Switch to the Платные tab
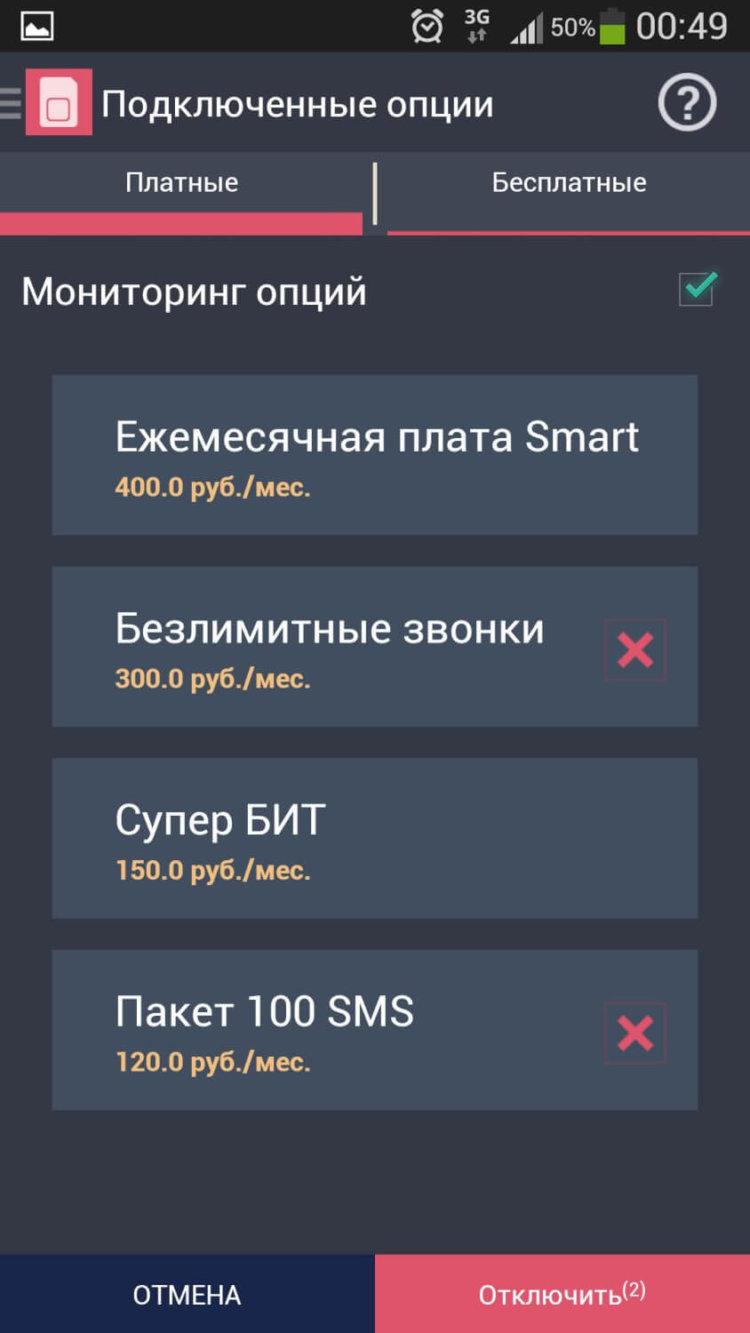 pos(182,182)
